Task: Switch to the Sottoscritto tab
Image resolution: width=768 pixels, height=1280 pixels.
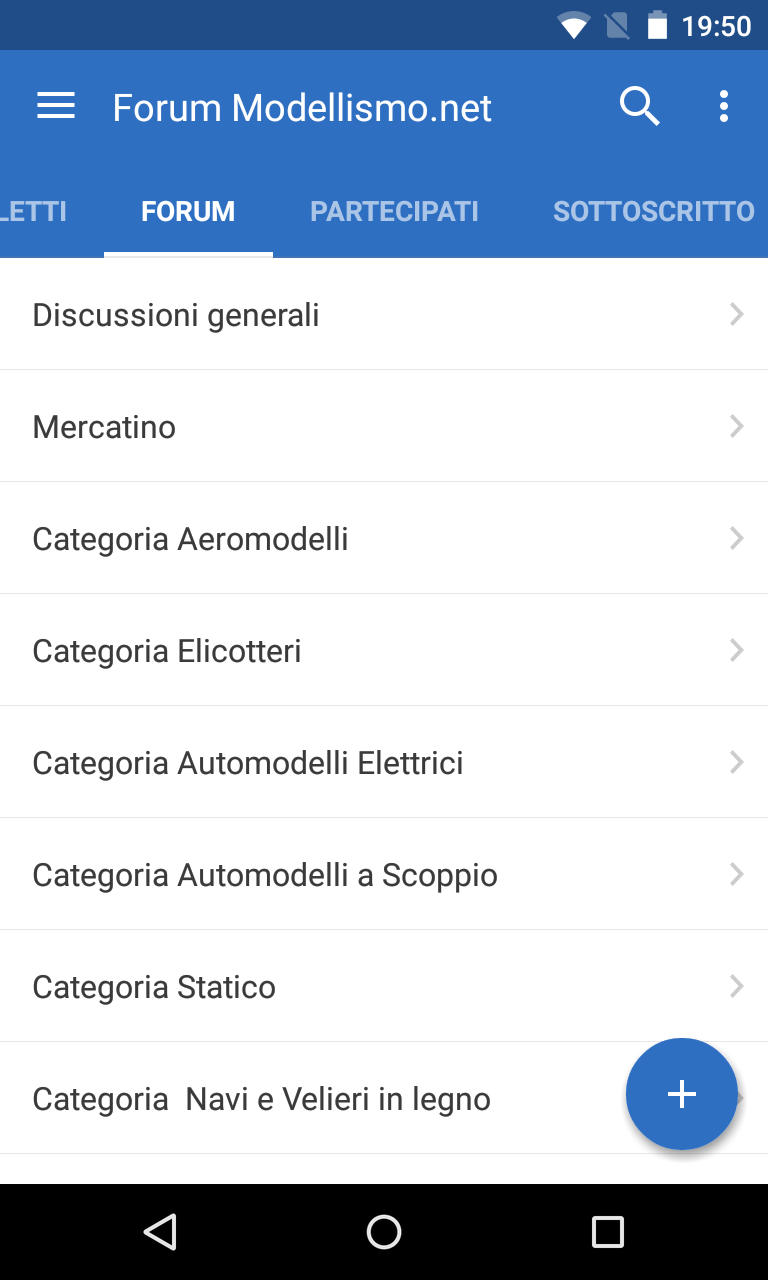Action: (654, 211)
